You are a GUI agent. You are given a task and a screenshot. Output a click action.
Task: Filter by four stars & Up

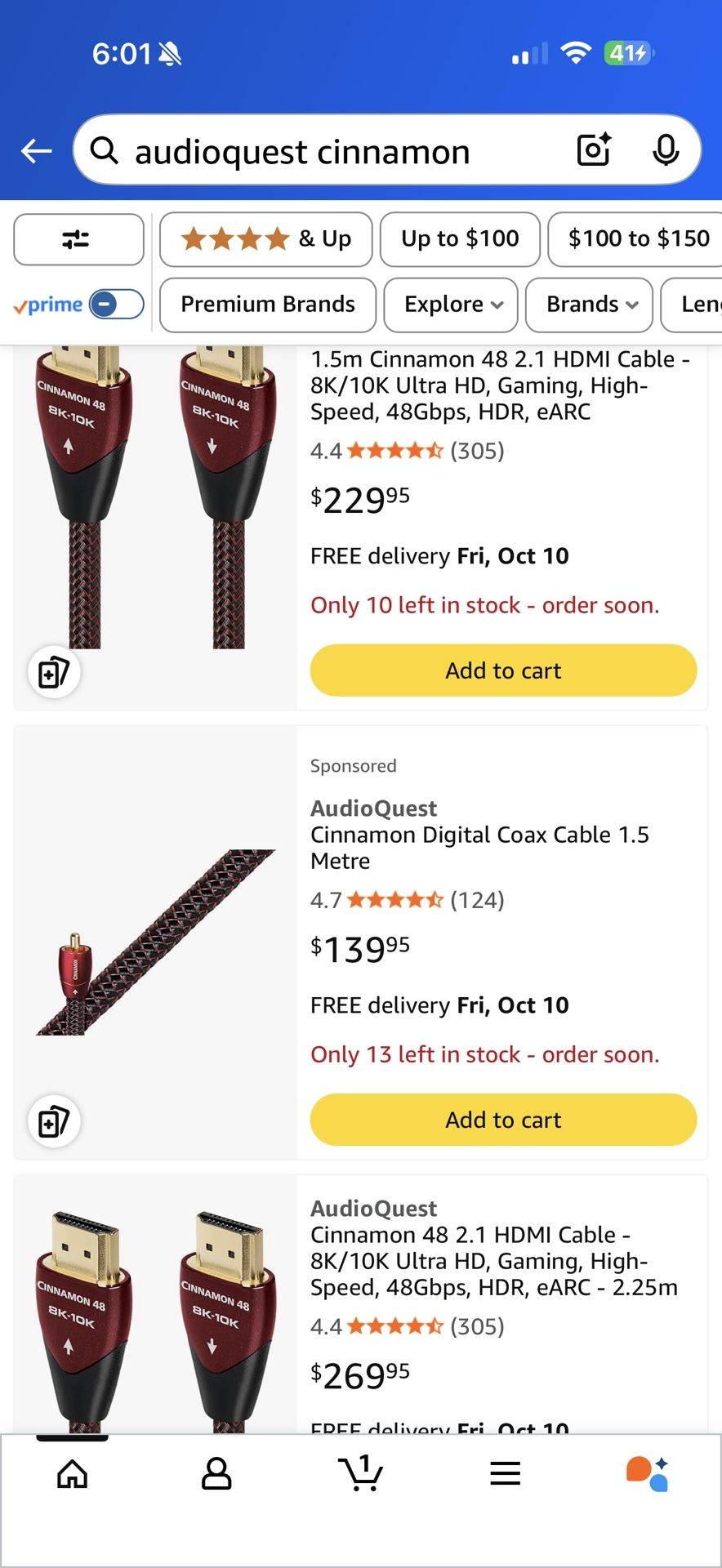click(265, 239)
